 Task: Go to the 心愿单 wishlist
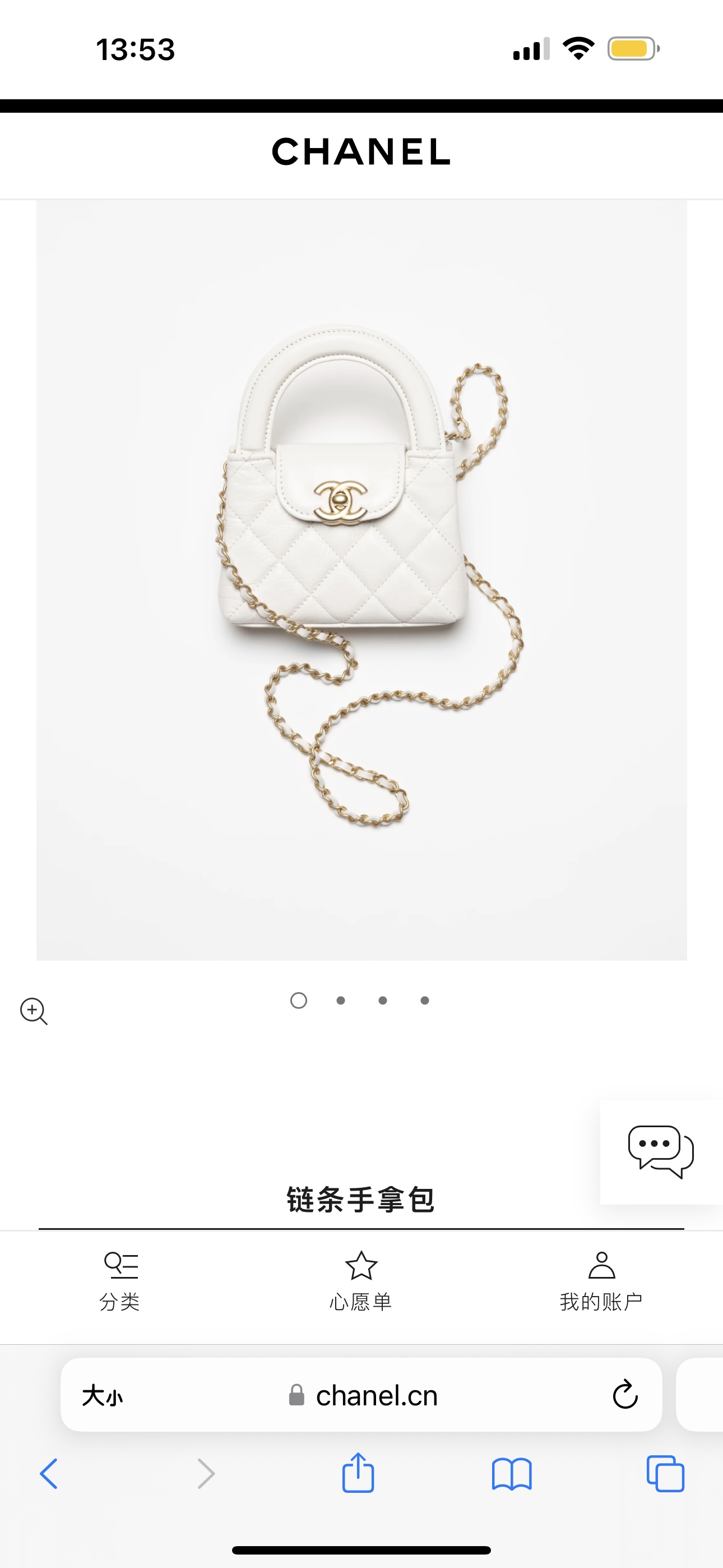(x=361, y=1281)
